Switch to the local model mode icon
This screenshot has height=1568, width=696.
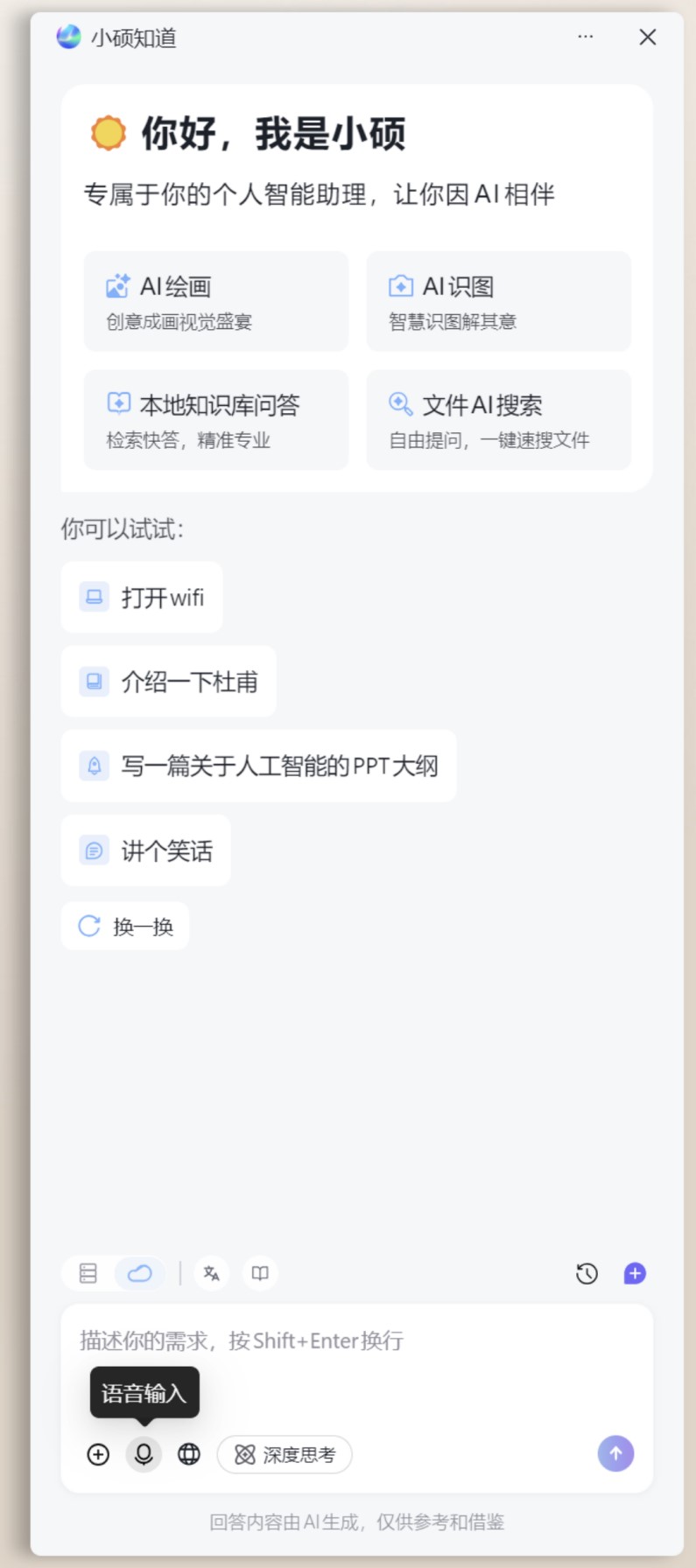pyautogui.click(x=88, y=1273)
